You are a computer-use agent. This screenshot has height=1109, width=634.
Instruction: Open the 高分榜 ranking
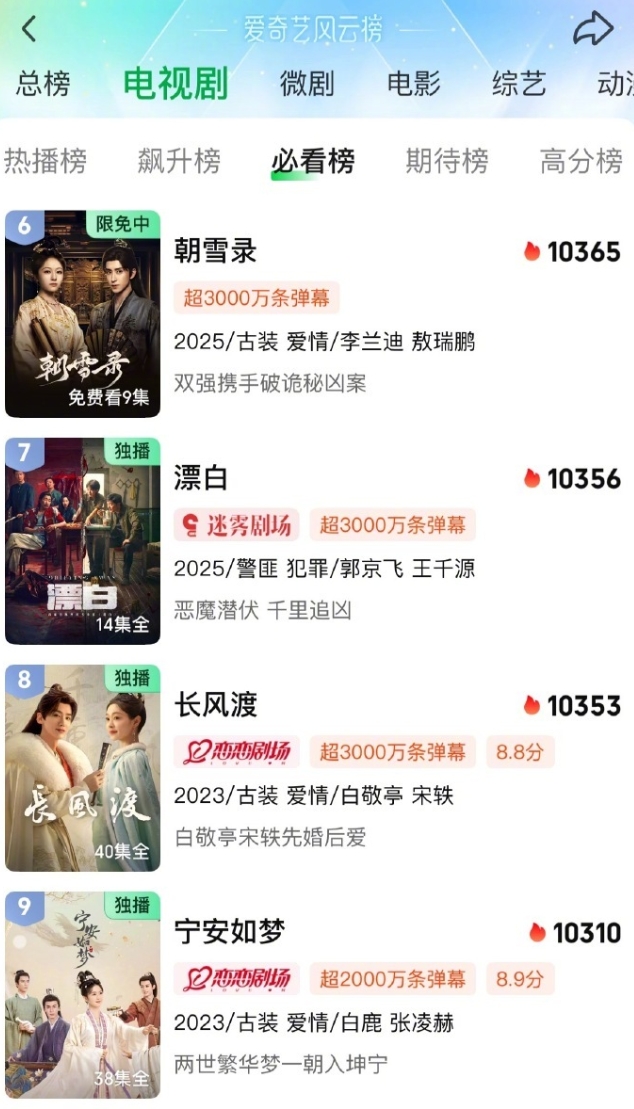581,161
